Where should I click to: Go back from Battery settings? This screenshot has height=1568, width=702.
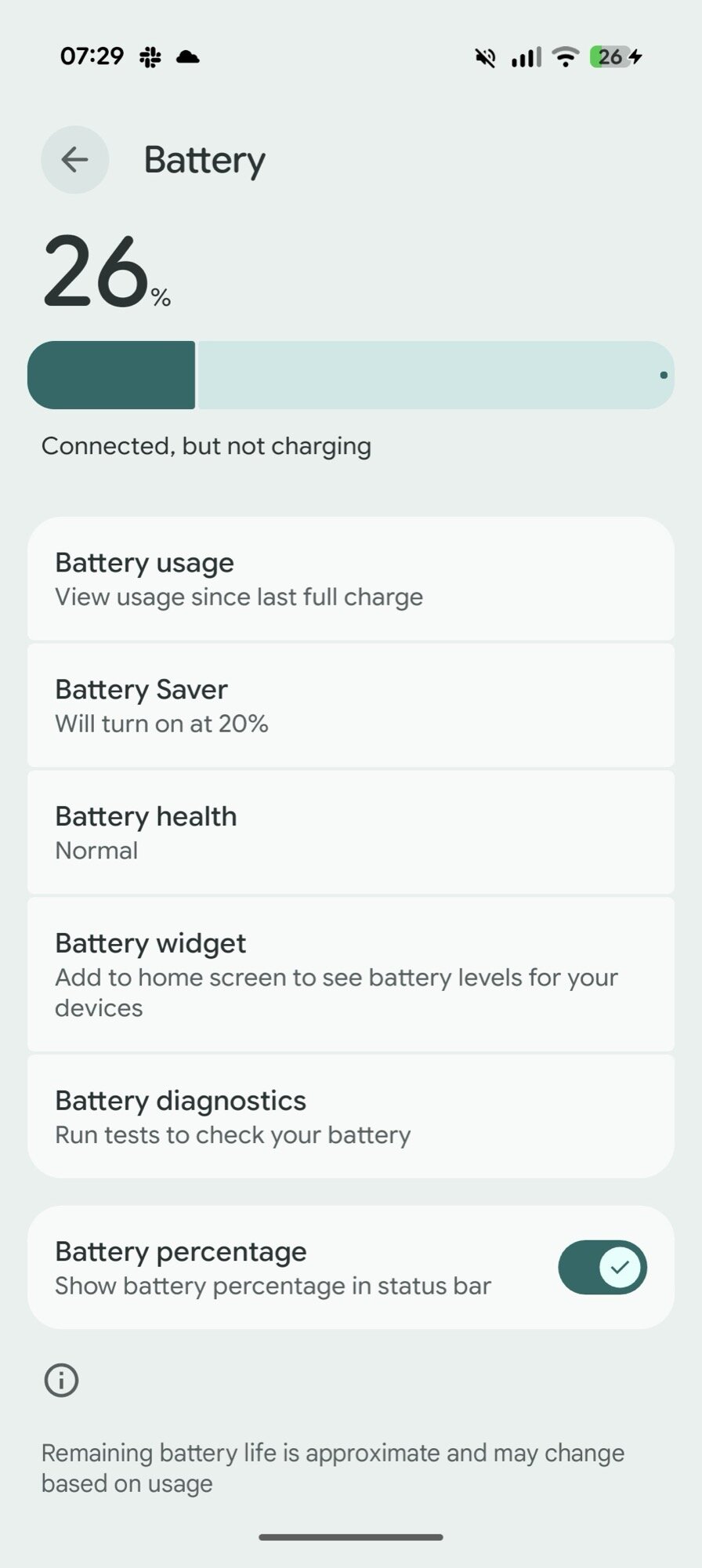pyautogui.click(x=74, y=160)
